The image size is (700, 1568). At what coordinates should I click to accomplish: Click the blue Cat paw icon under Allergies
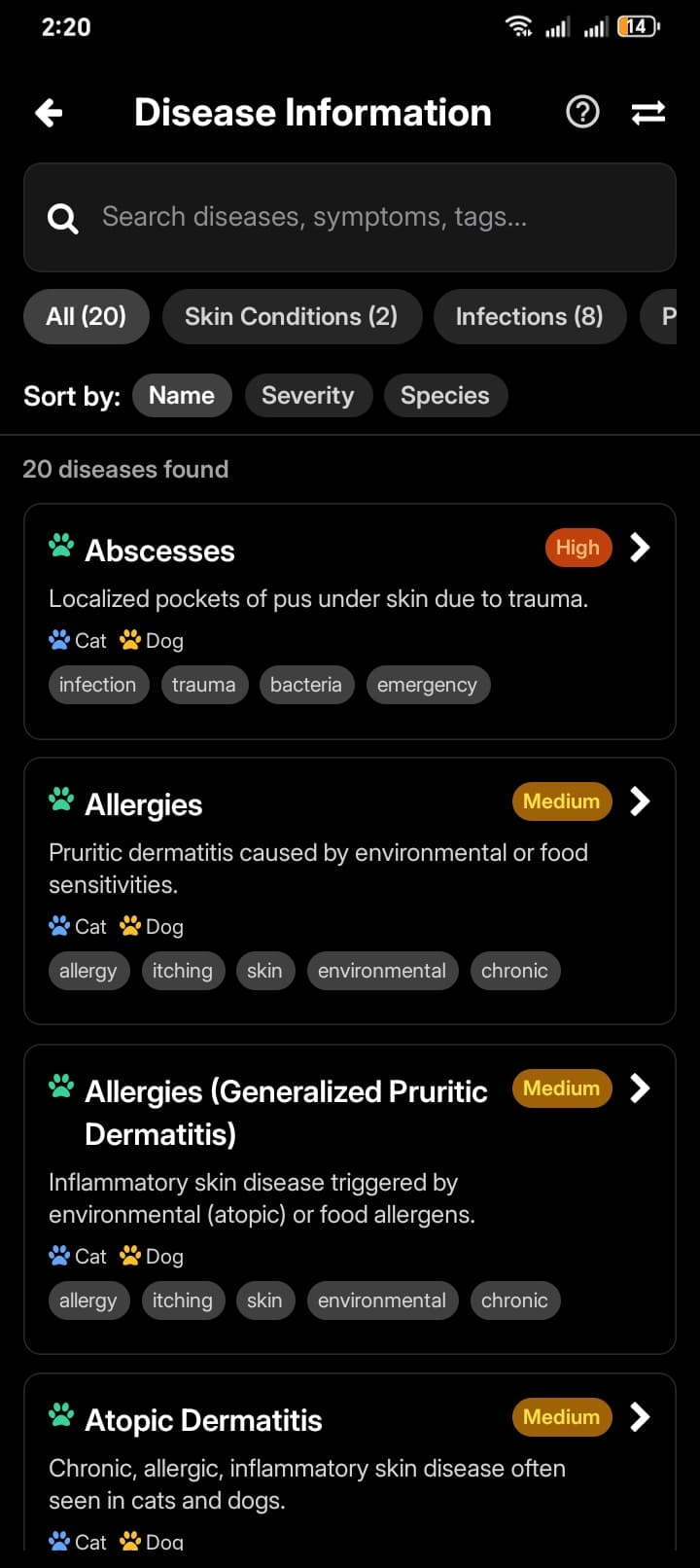tap(60, 926)
